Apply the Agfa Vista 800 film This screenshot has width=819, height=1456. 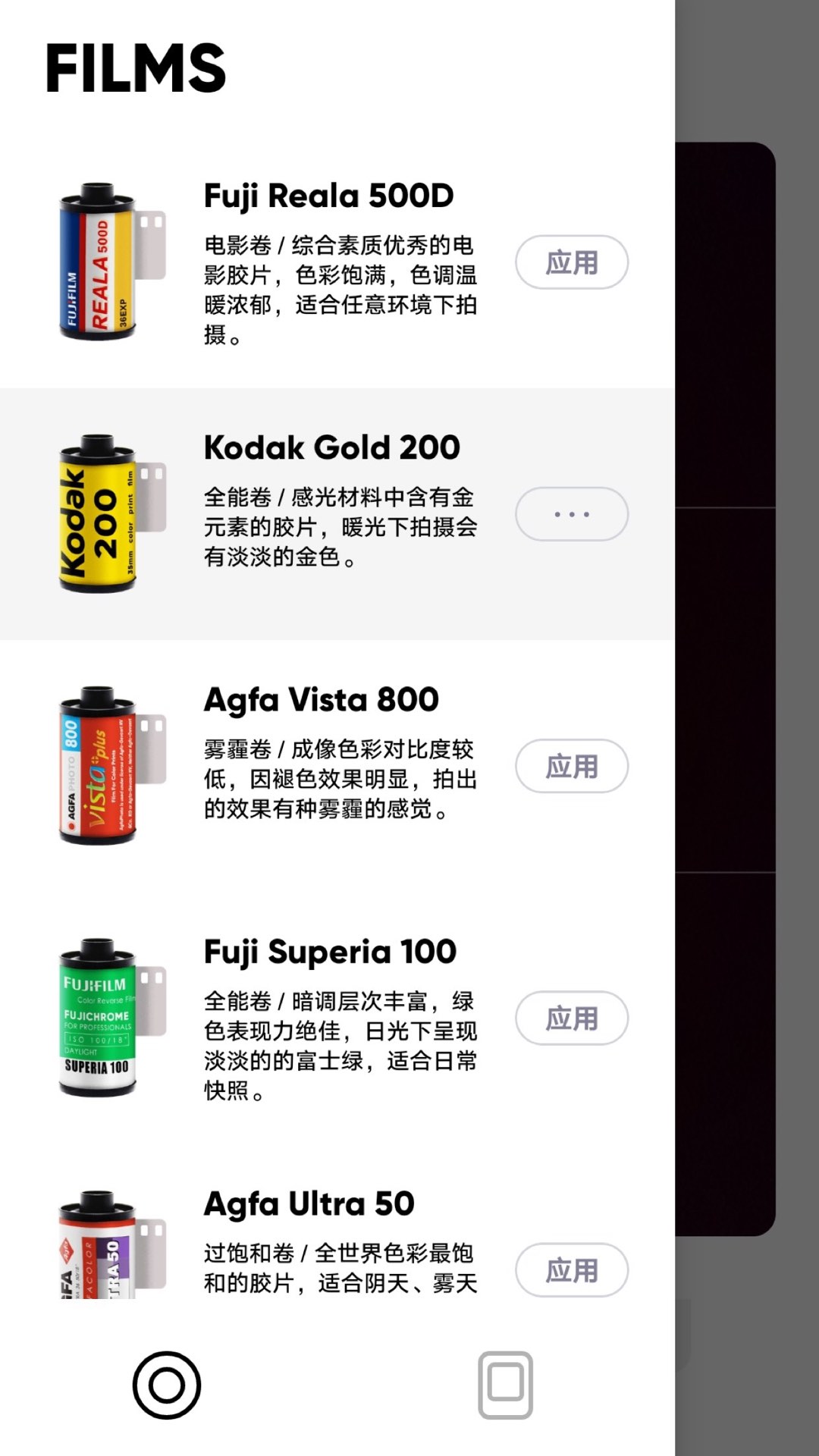click(573, 766)
